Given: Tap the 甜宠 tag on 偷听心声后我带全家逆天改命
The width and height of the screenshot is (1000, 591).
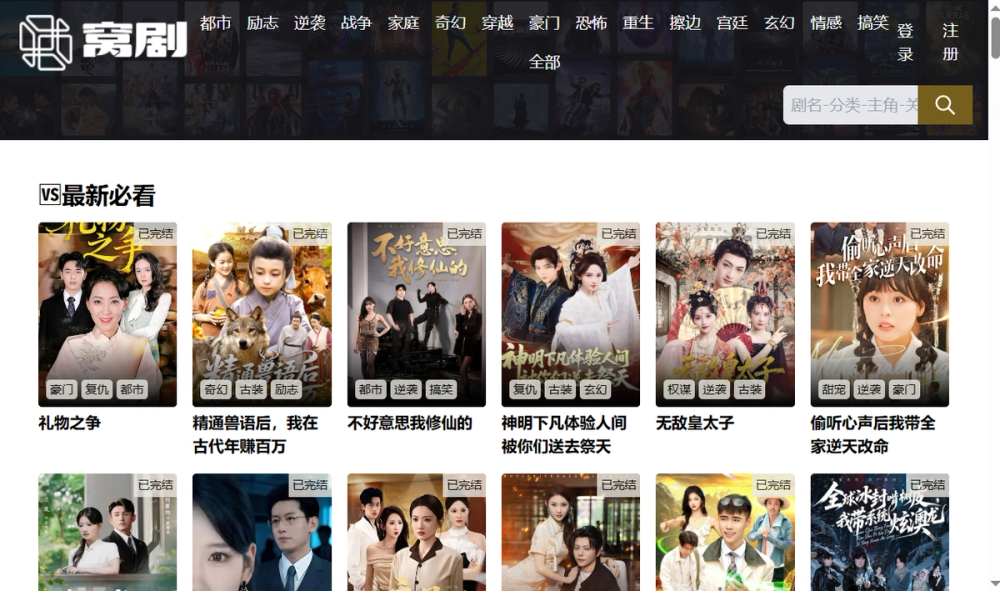Looking at the screenshot, I should coord(833,390).
